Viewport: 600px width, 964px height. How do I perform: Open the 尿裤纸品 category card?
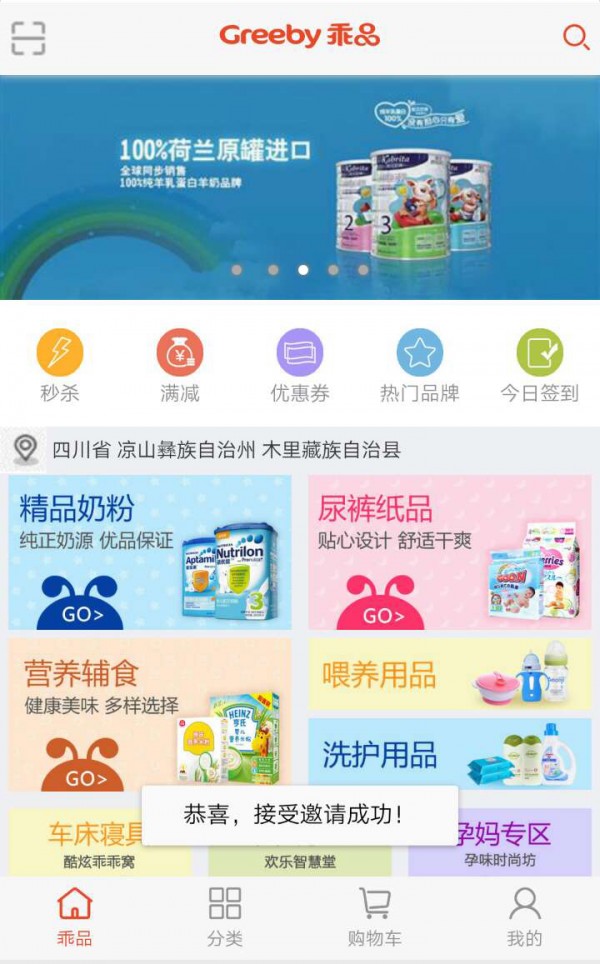tap(449, 552)
